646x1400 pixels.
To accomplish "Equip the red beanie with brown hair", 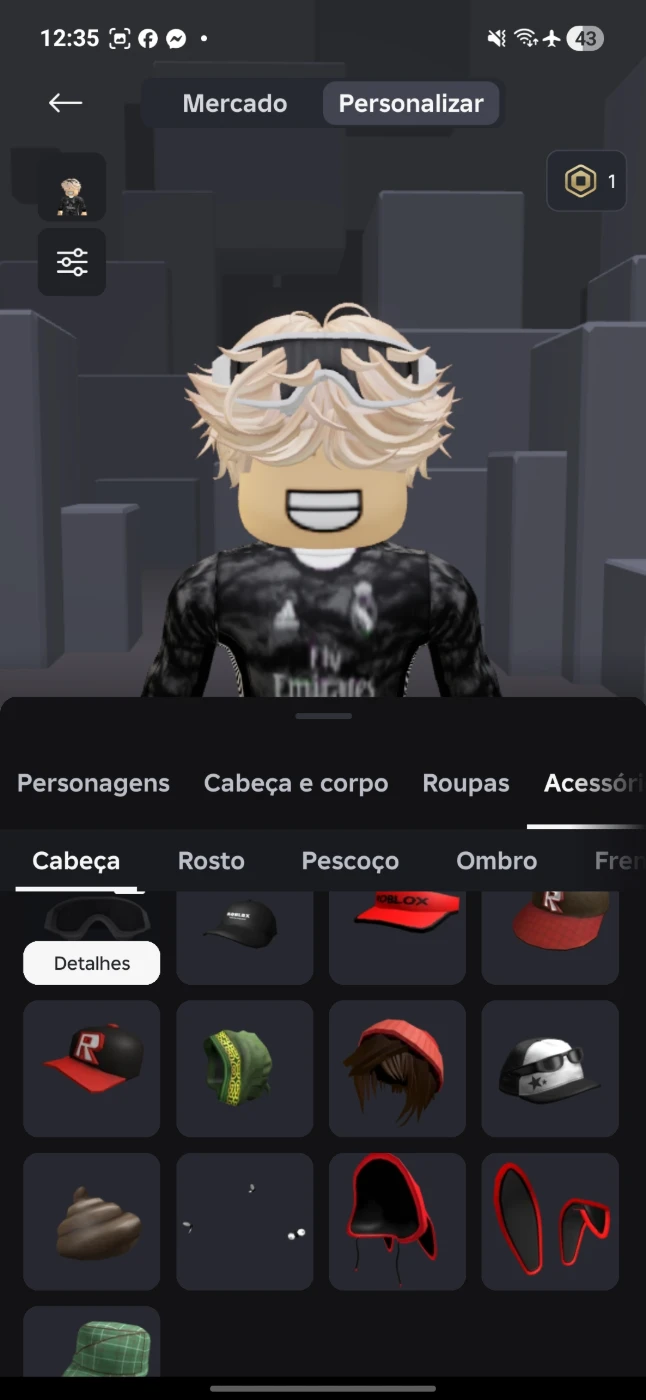I will coord(397,1068).
